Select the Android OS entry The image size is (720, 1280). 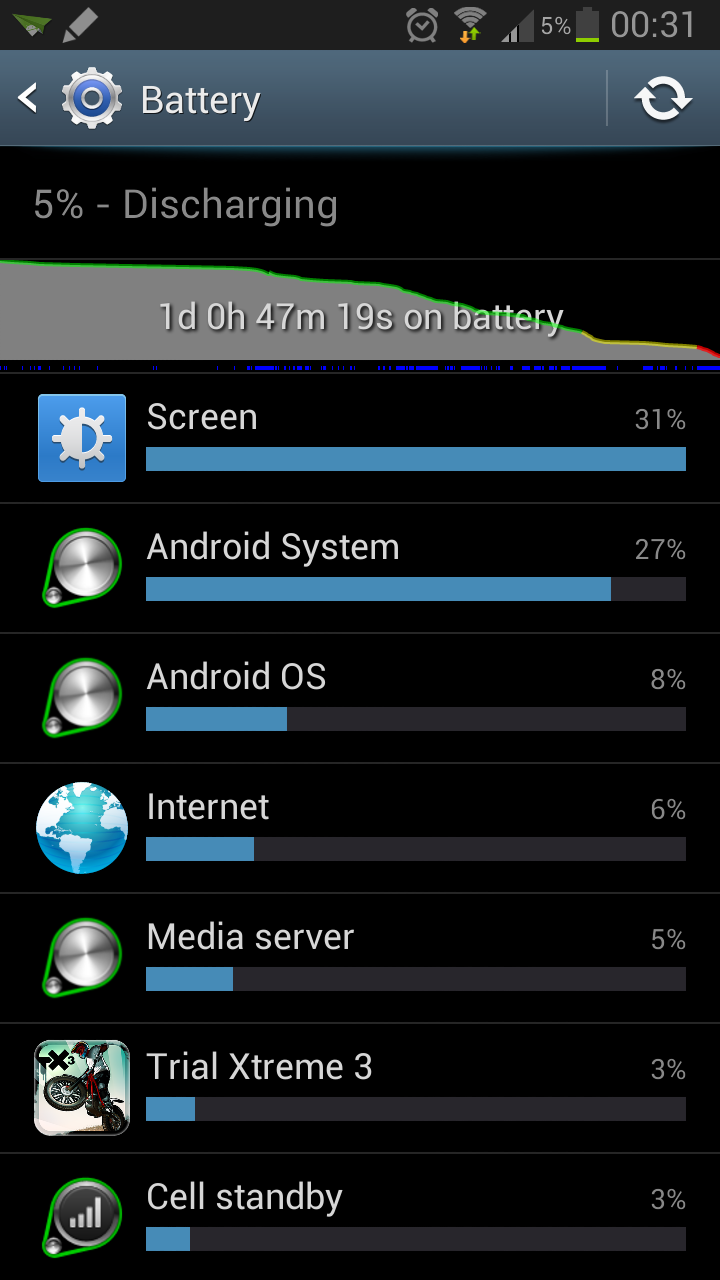360,698
